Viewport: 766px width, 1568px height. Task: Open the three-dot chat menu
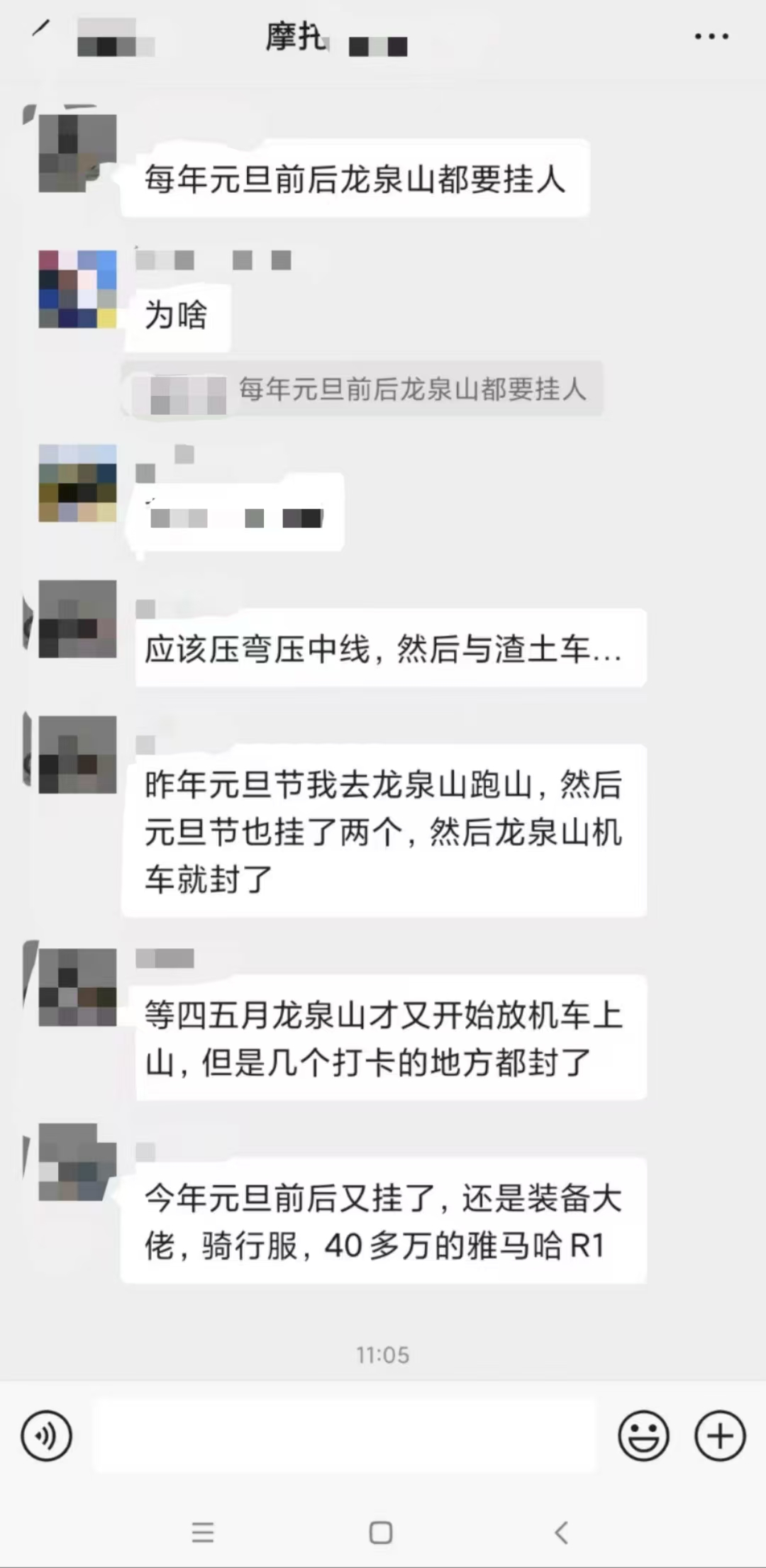(x=711, y=35)
